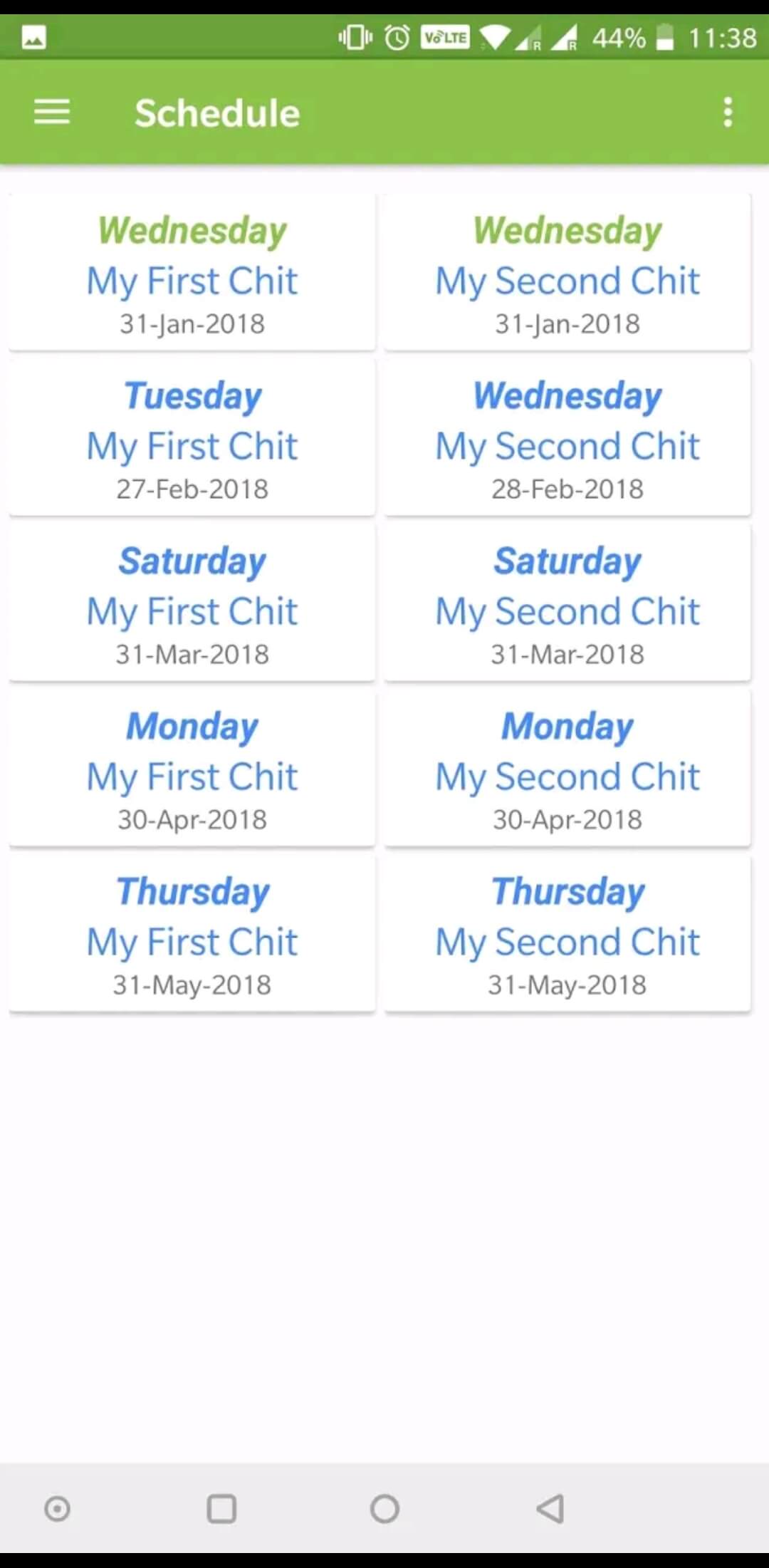
Task: Open the hamburger drawer menu
Action: 52,113
